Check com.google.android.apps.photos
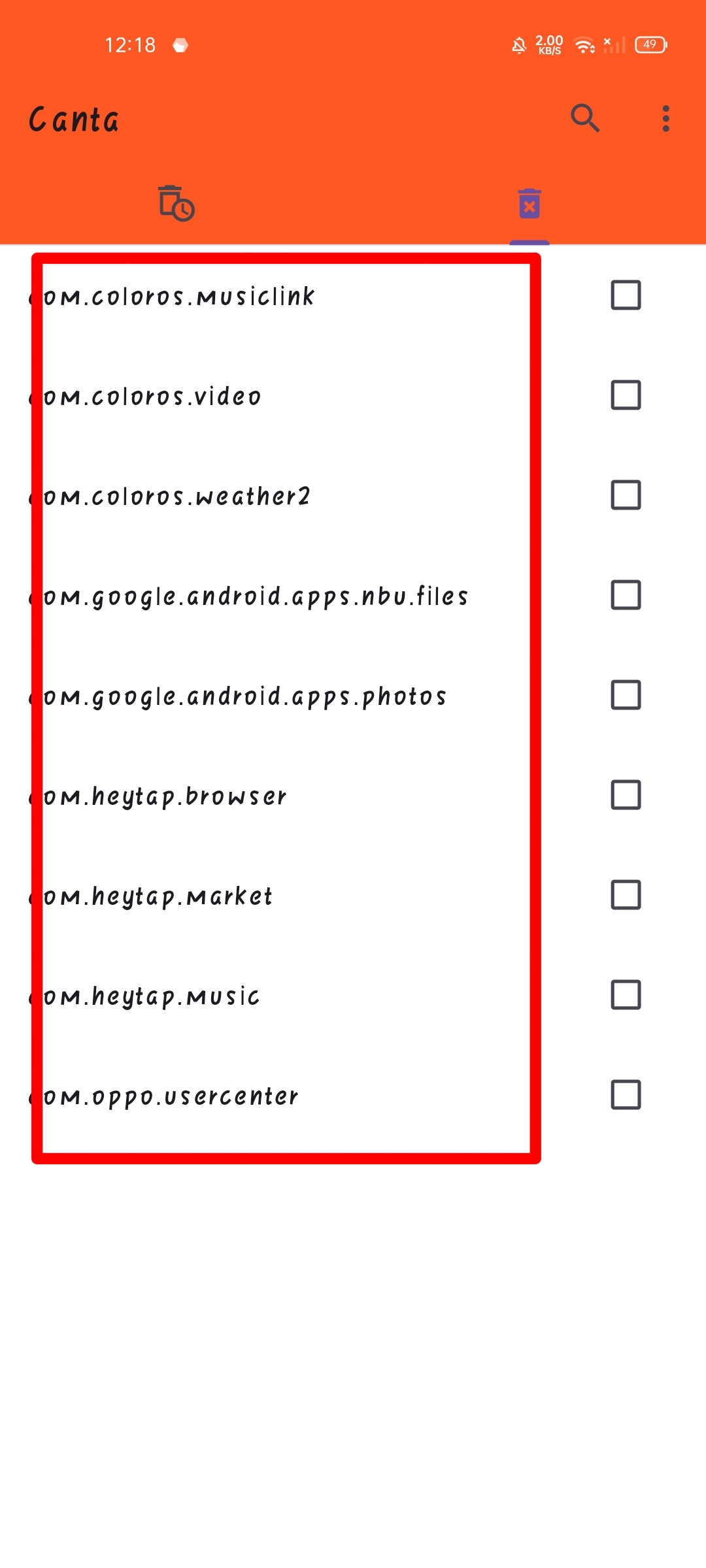 click(x=626, y=695)
